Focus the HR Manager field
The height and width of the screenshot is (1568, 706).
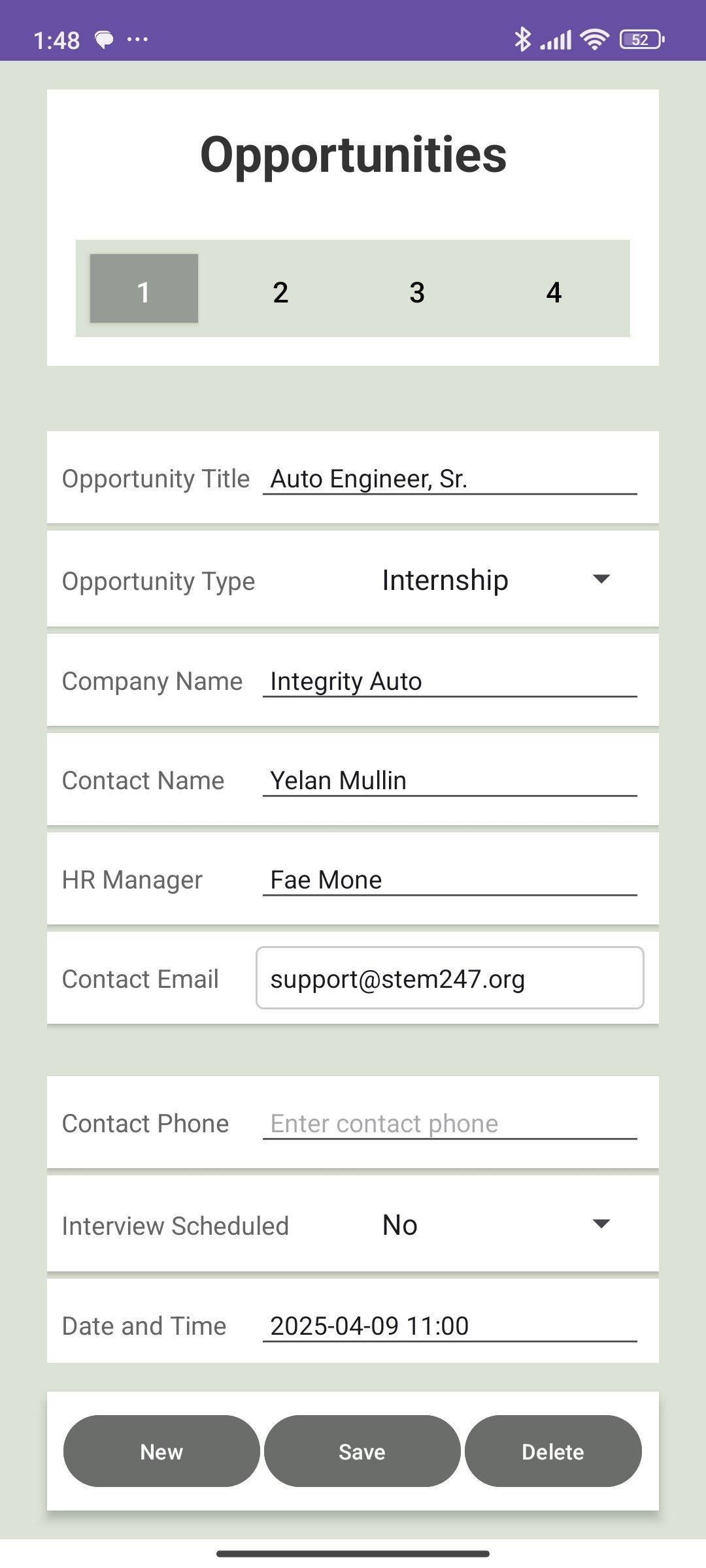450,880
